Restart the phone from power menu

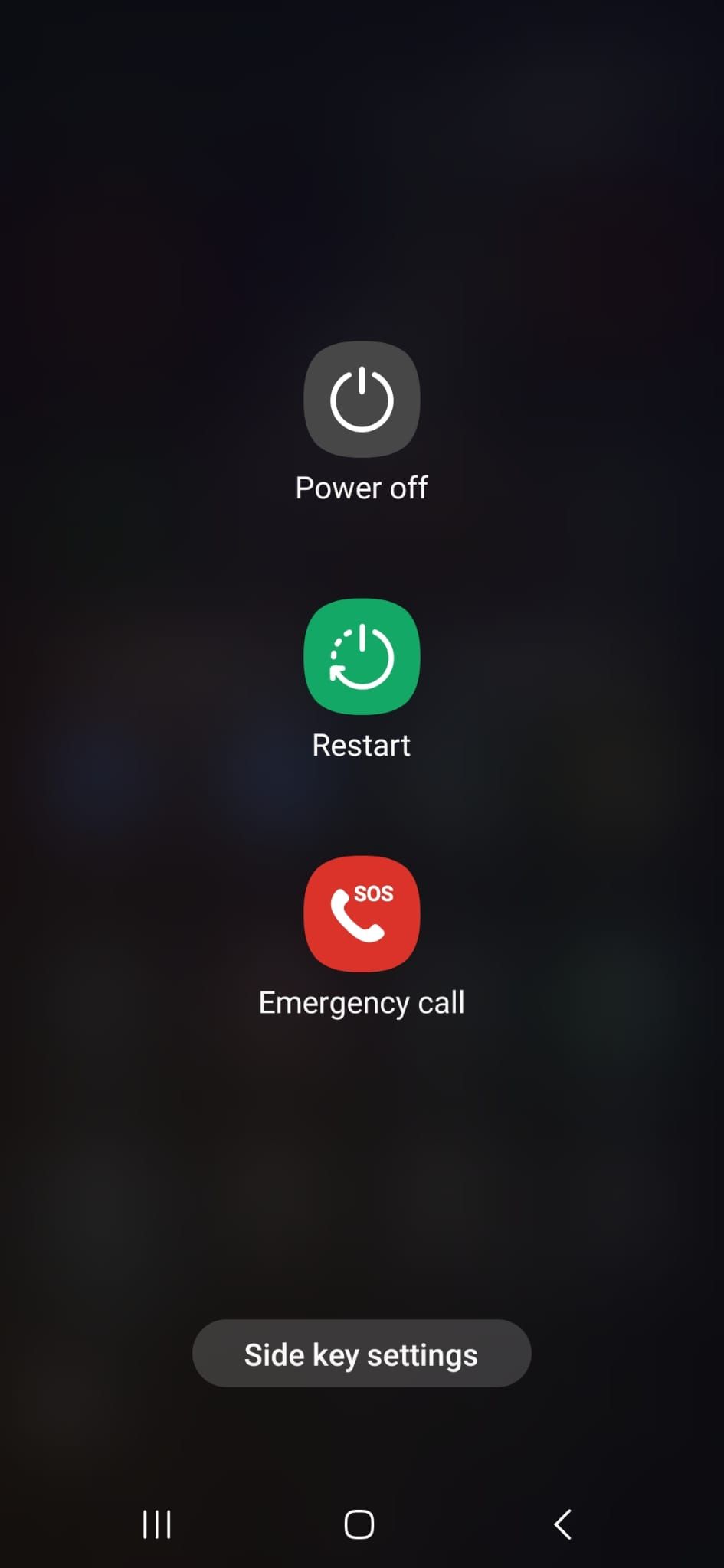[x=361, y=656]
